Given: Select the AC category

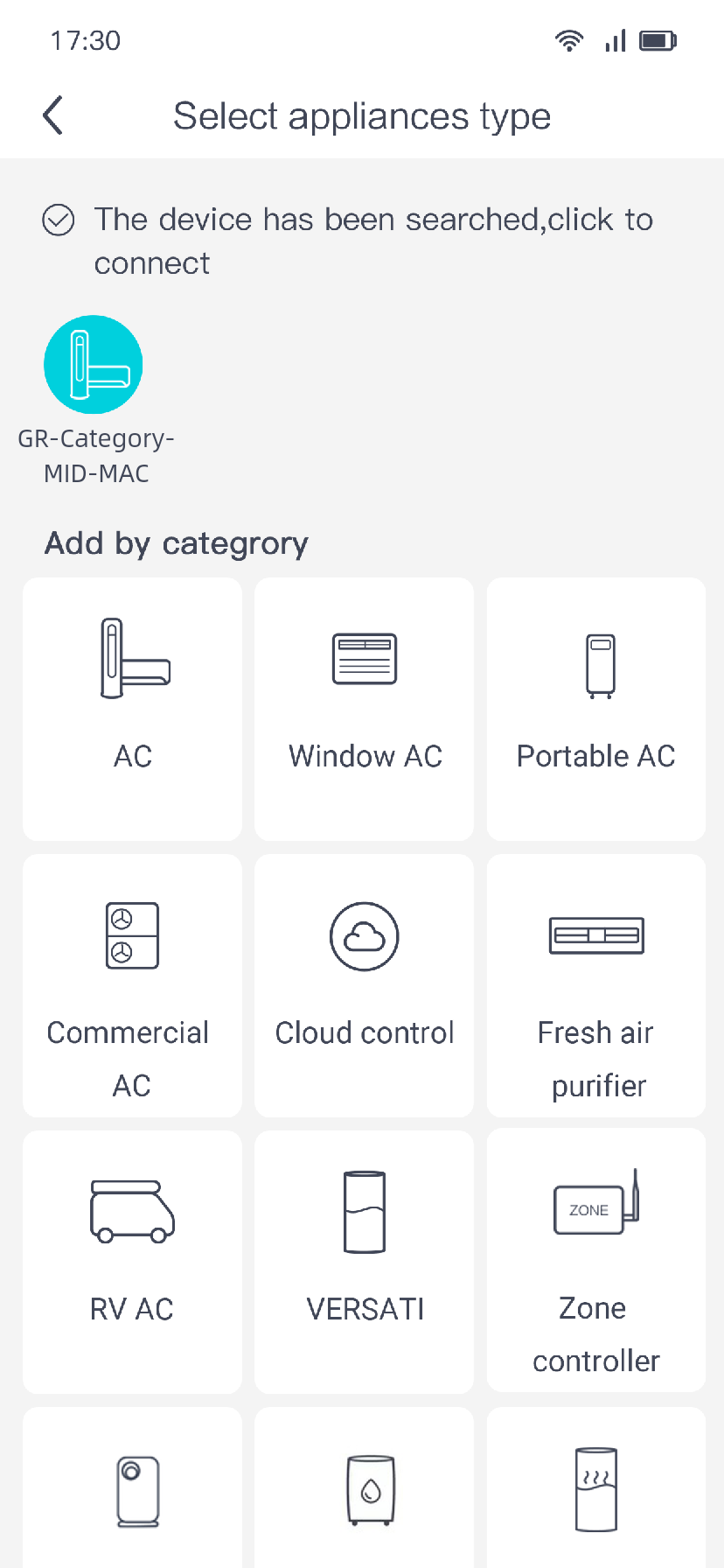Looking at the screenshot, I should click(132, 708).
